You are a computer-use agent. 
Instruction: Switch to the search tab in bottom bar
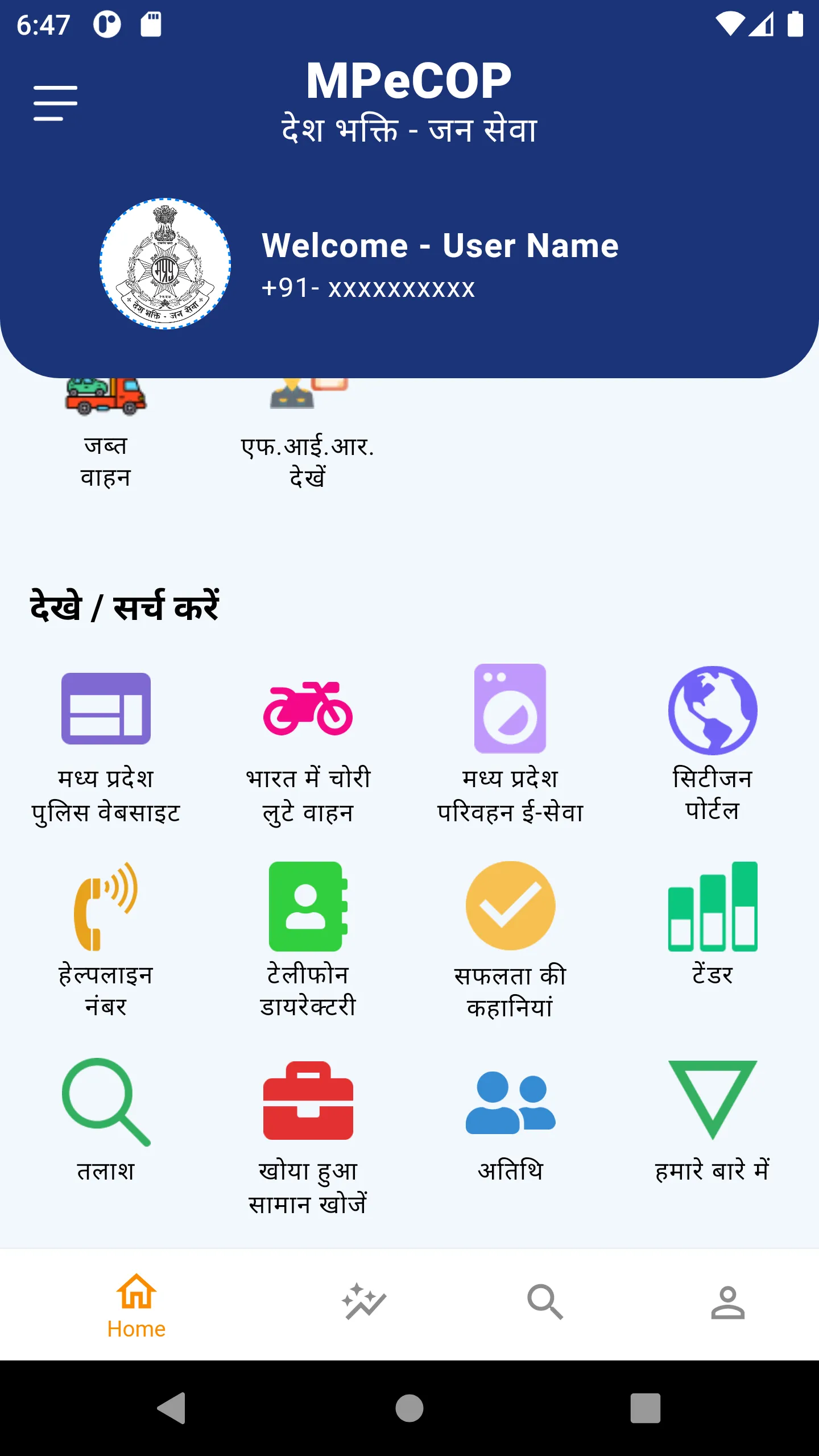tap(545, 1302)
